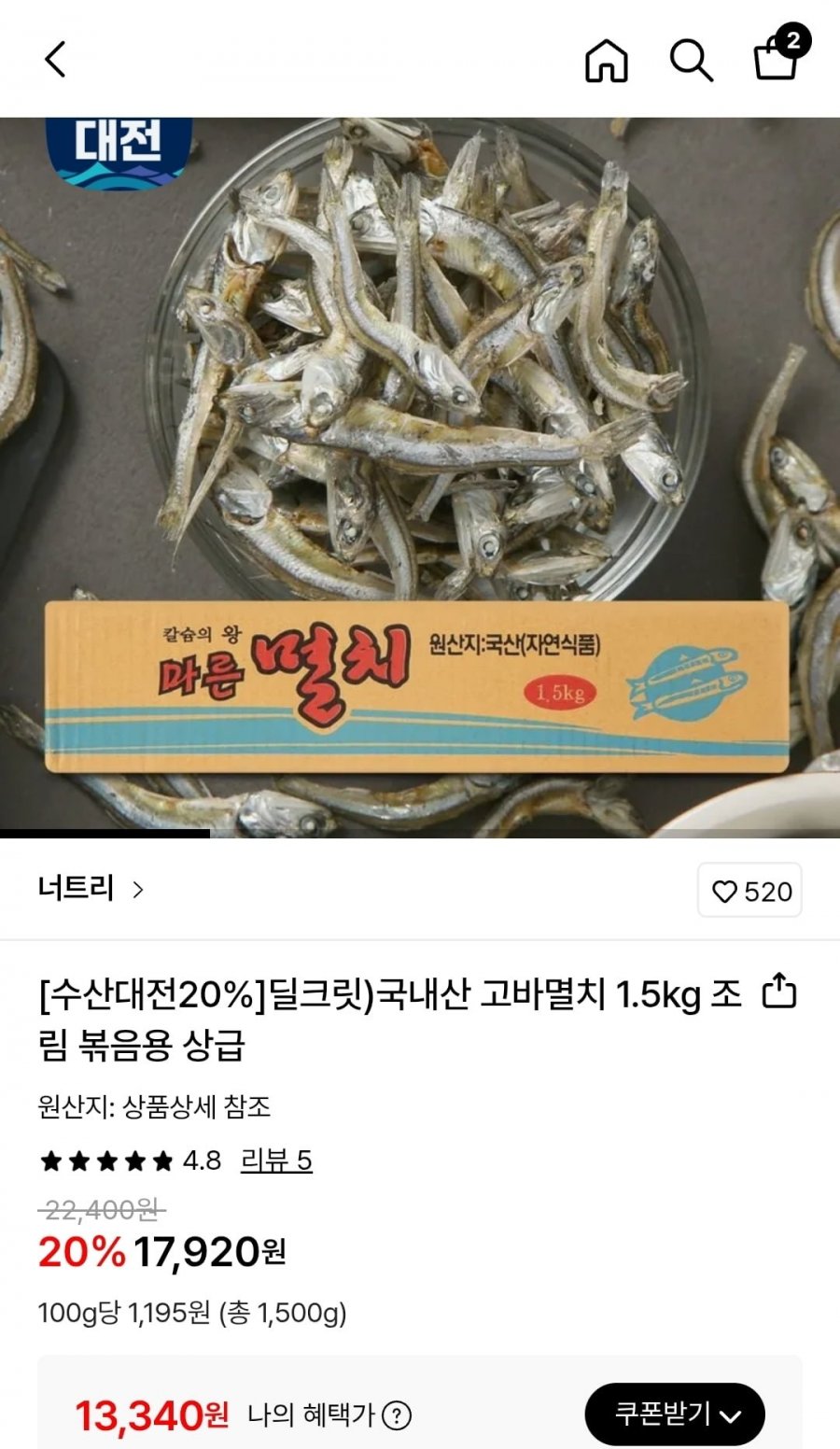Open search from the magnifier icon

point(692,62)
